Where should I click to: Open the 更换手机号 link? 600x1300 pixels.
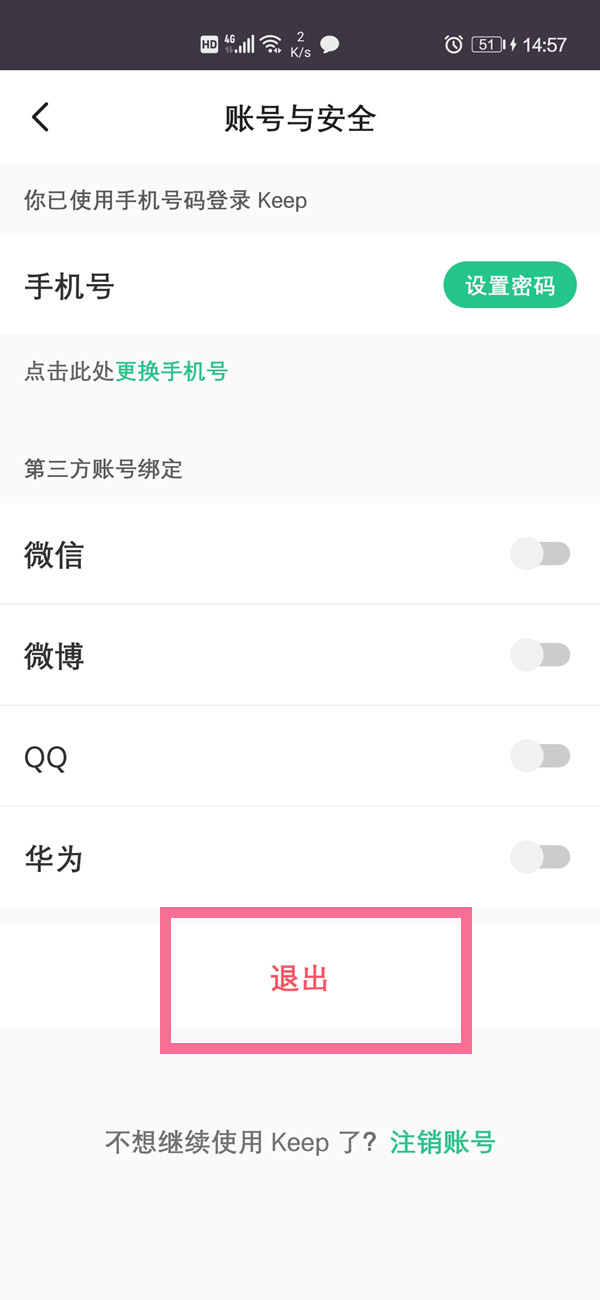pos(172,372)
